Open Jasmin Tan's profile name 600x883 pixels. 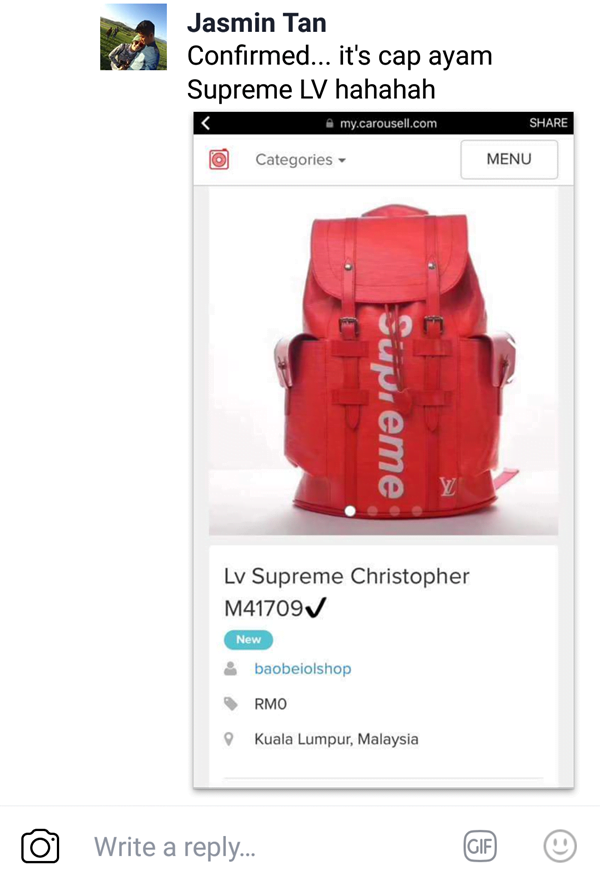click(x=257, y=22)
